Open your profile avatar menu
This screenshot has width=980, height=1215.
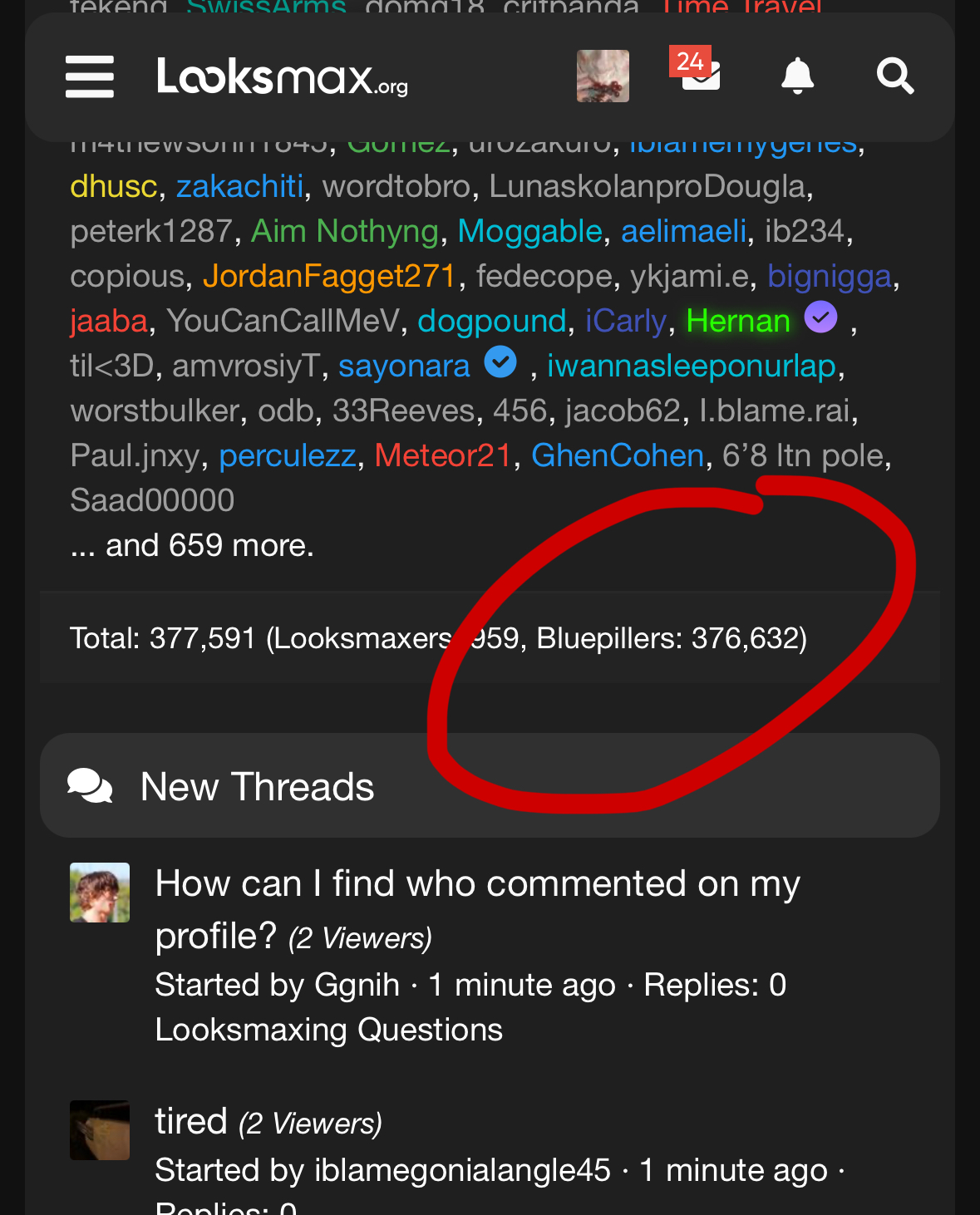point(603,76)
